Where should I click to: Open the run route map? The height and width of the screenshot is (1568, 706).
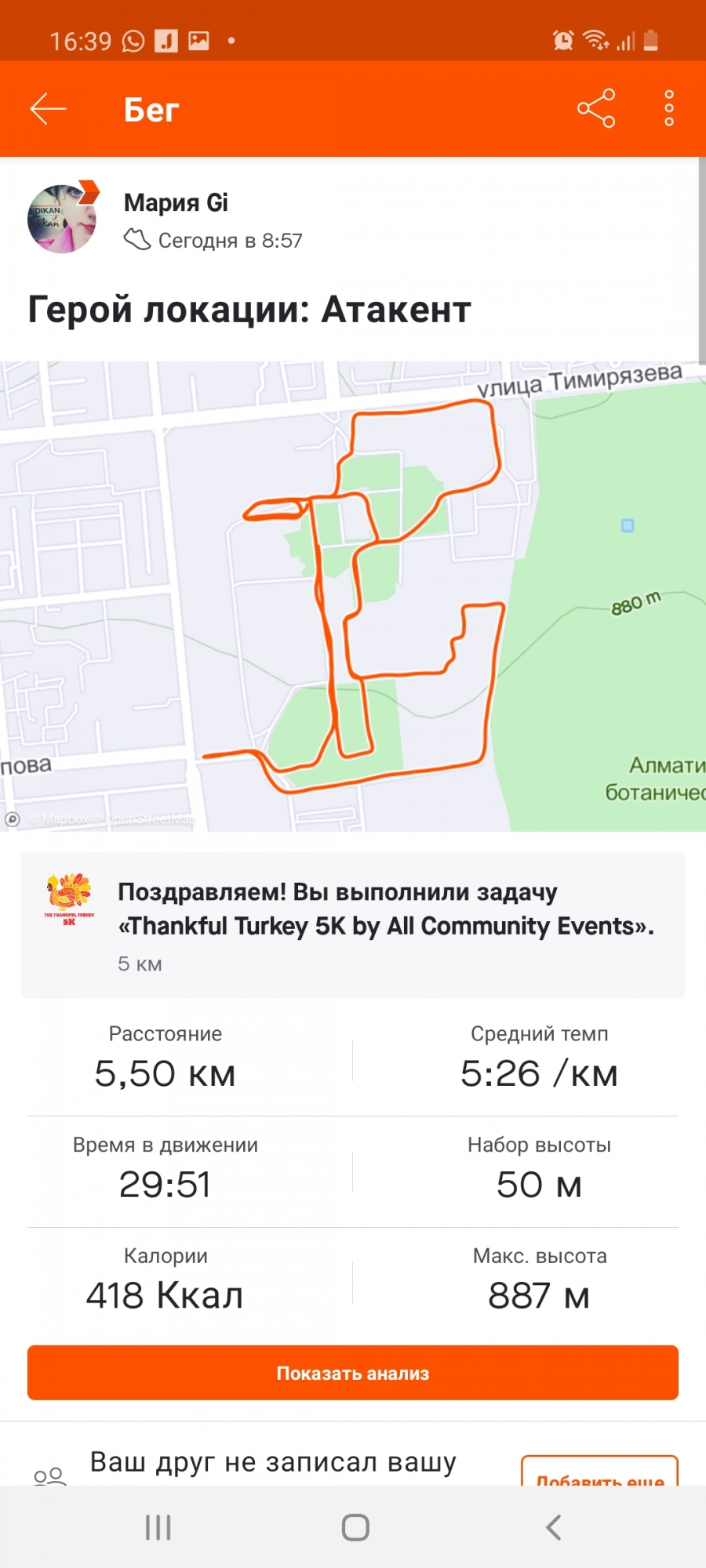353,596
